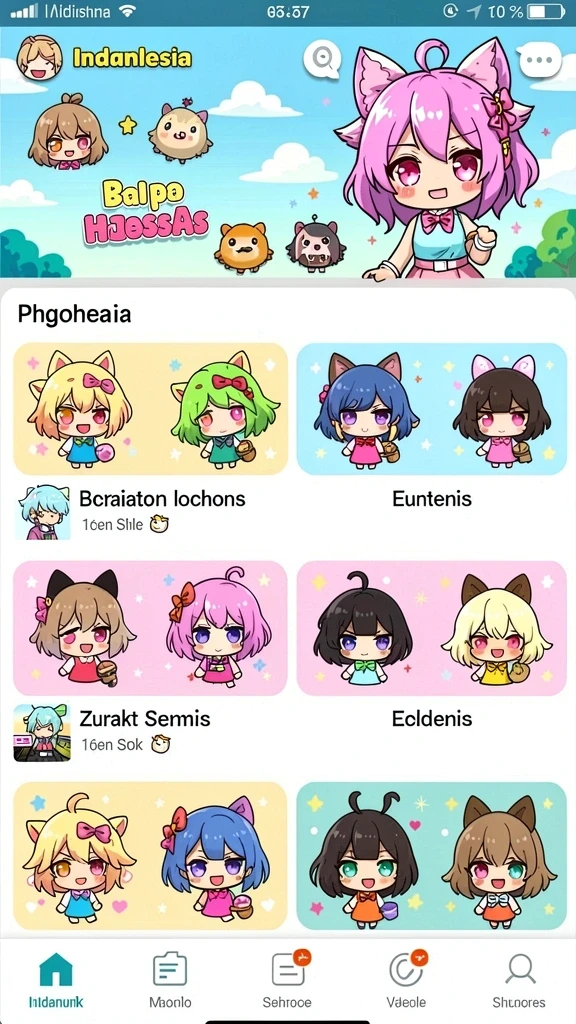Switch to the Vaeole tab

[406, 980]
